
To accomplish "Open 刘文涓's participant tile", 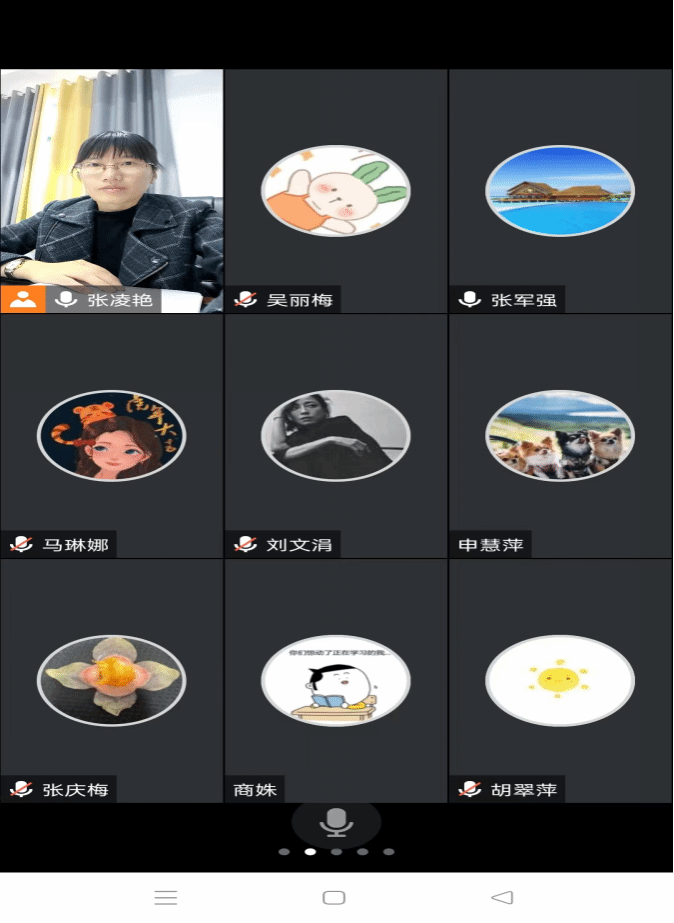I will 335,436.
